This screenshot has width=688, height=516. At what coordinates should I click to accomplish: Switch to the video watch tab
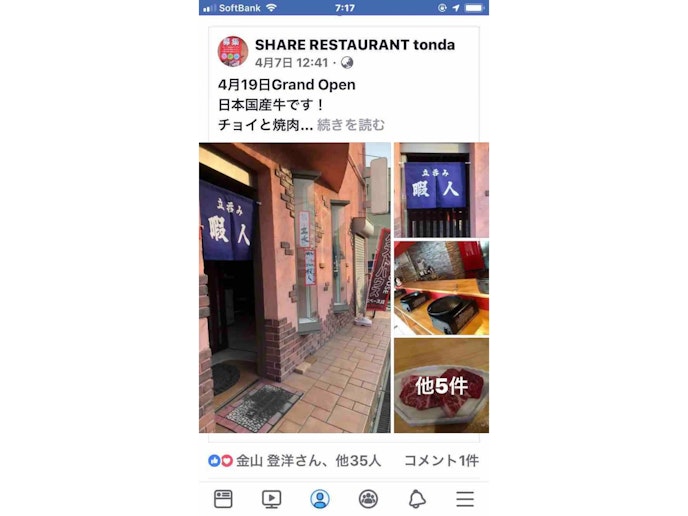coord(271,498)
